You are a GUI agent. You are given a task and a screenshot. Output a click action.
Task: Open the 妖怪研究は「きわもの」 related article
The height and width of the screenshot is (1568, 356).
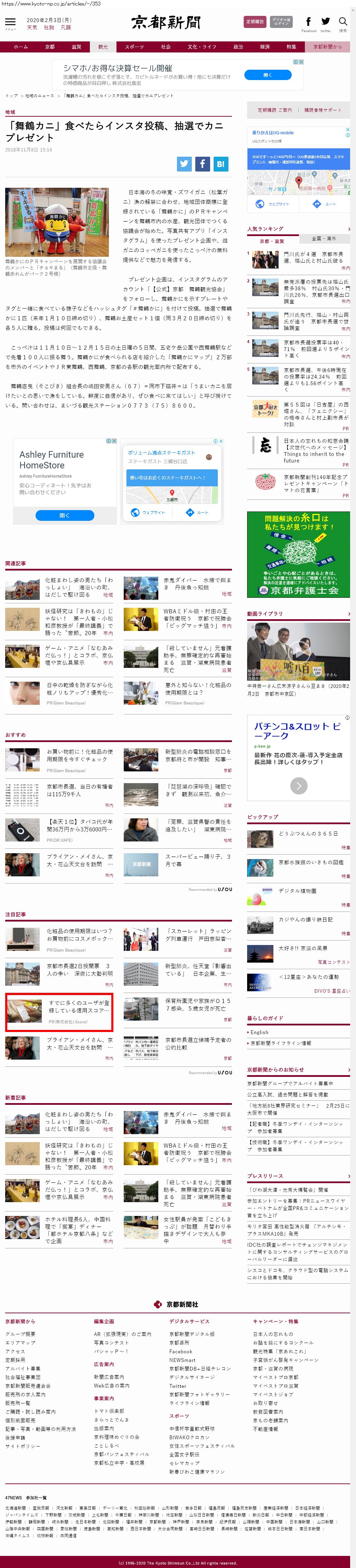79,621
